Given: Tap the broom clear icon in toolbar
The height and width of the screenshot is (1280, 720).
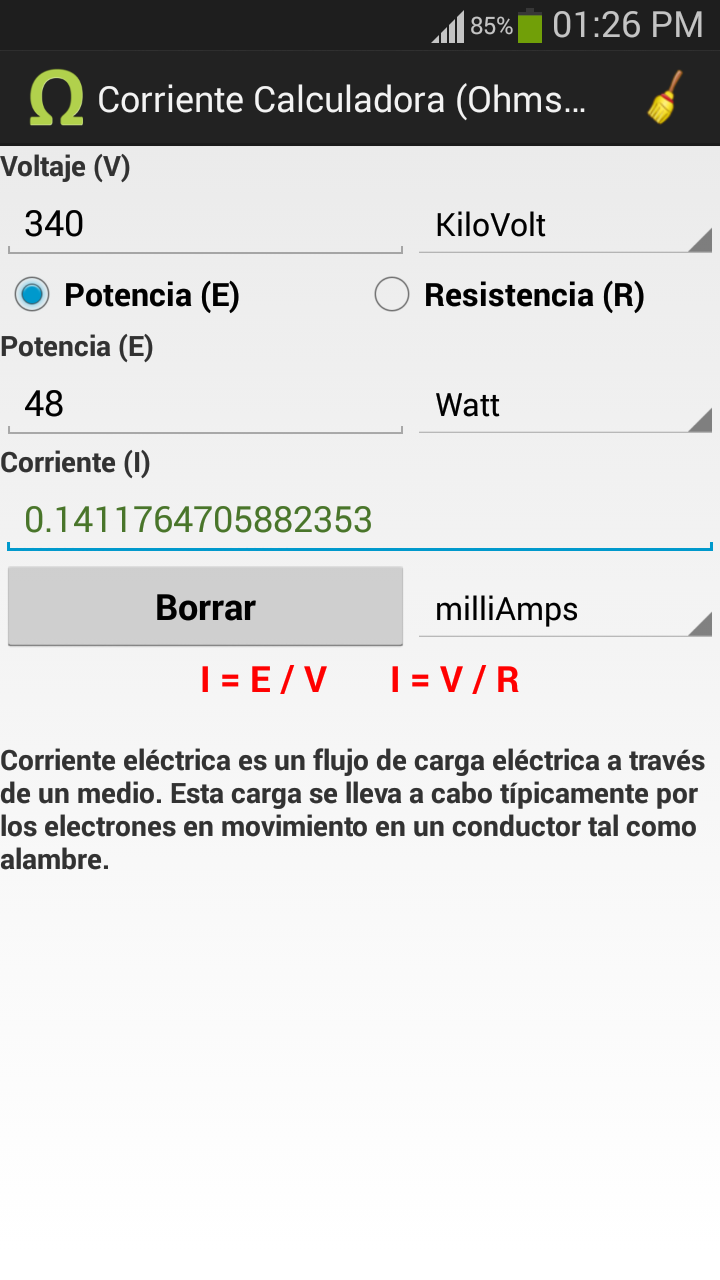Looking at the screenshot, I should click(672, 98).
